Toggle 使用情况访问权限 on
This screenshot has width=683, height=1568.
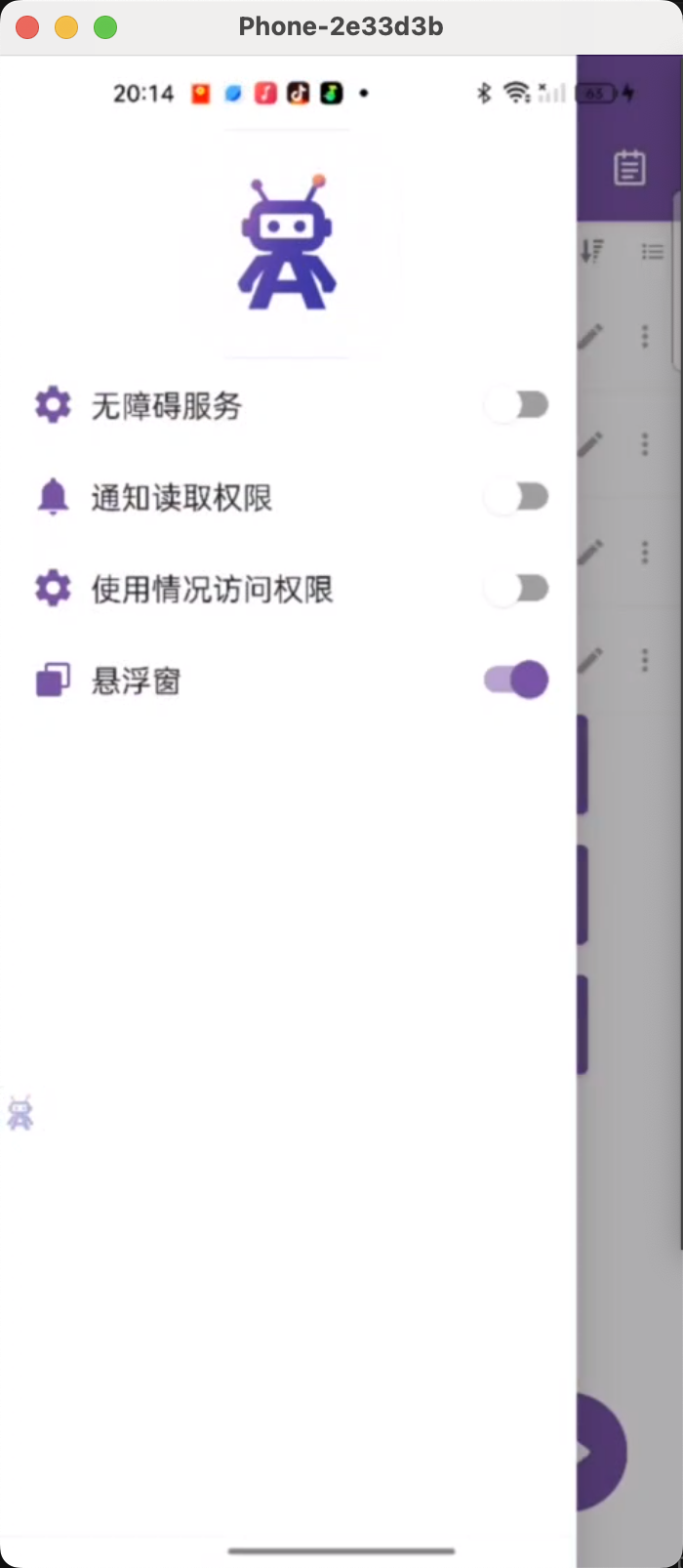point(517,589)
